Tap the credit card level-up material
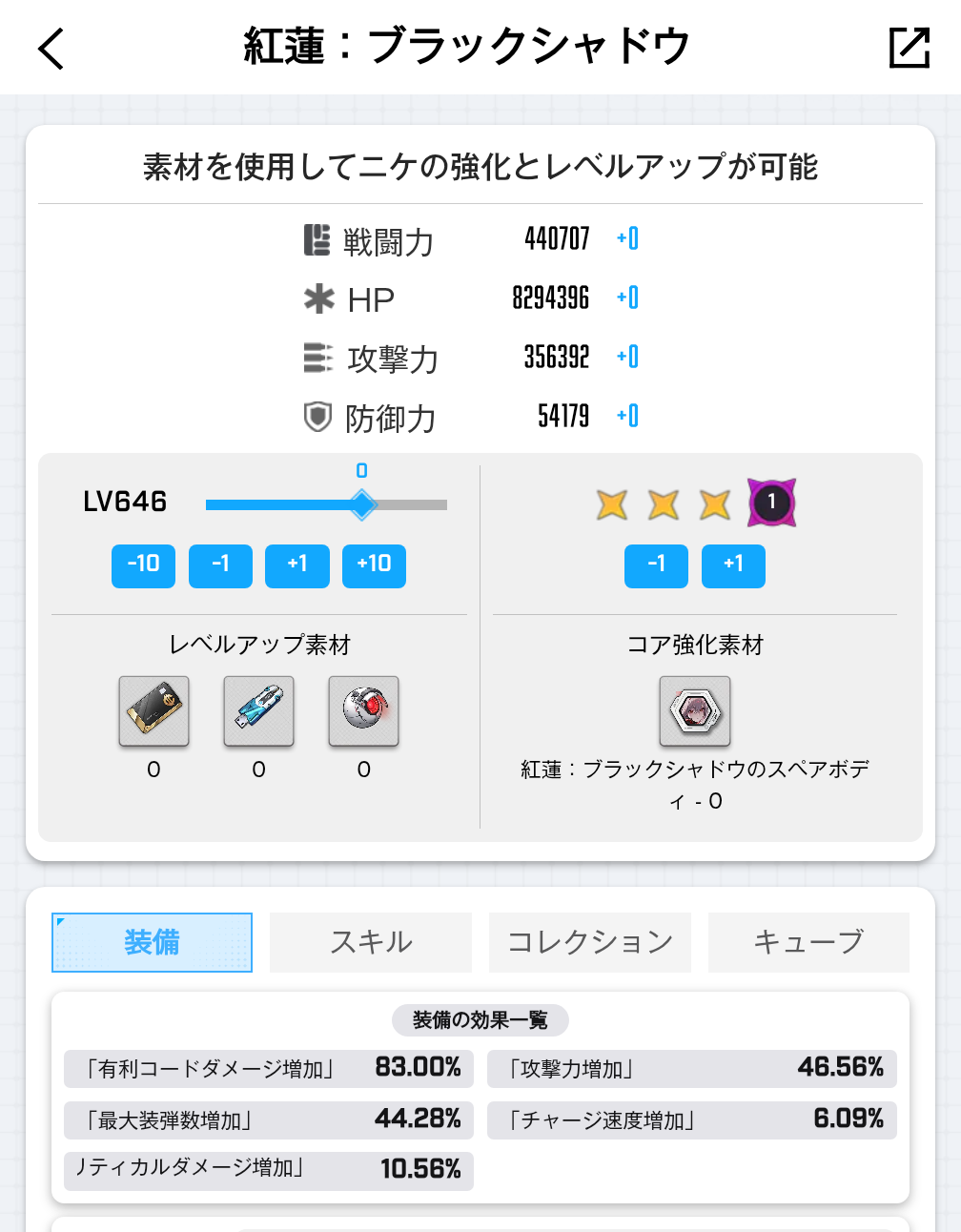The height and width of the screenshot is (1232, 961). tap(154, 711)
